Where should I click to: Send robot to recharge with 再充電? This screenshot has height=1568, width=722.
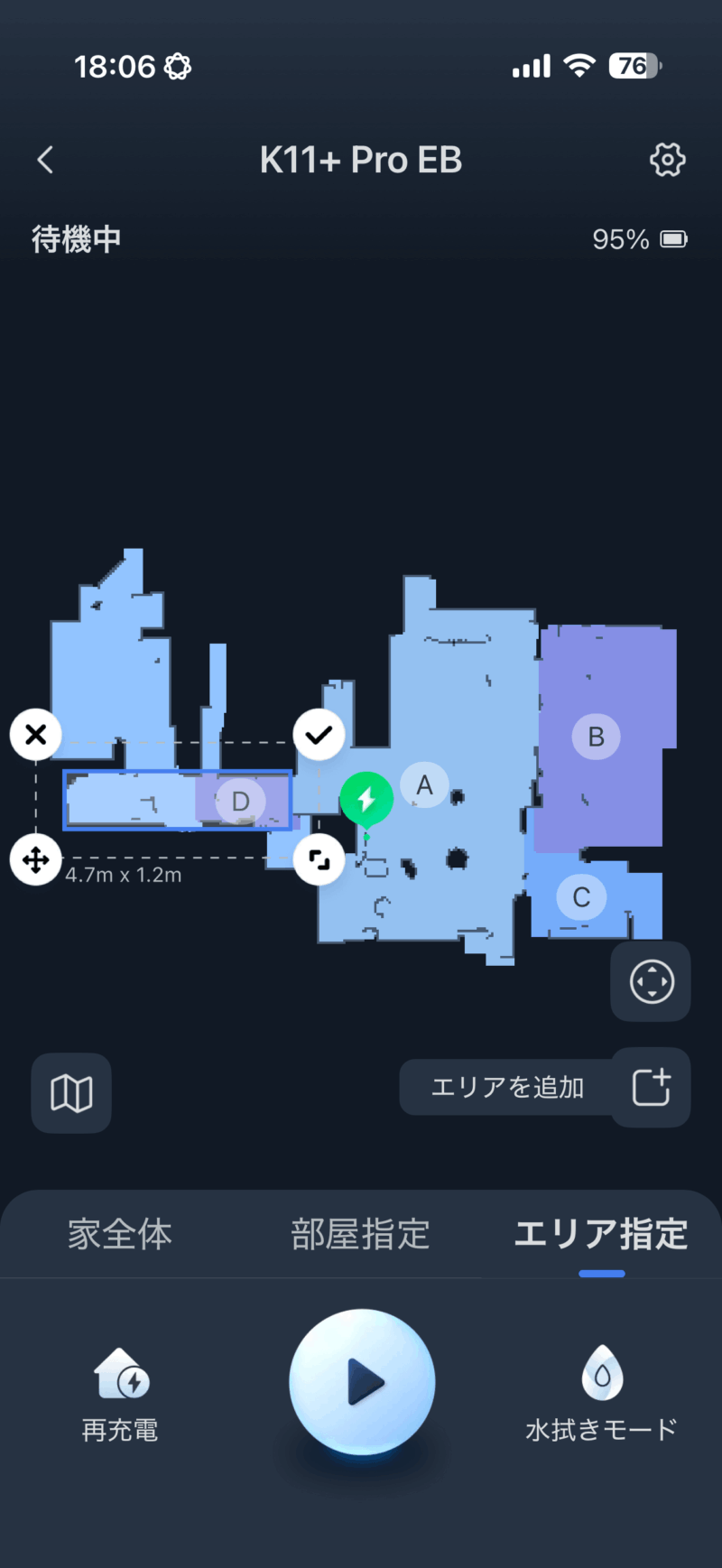tap(121, 1396)
